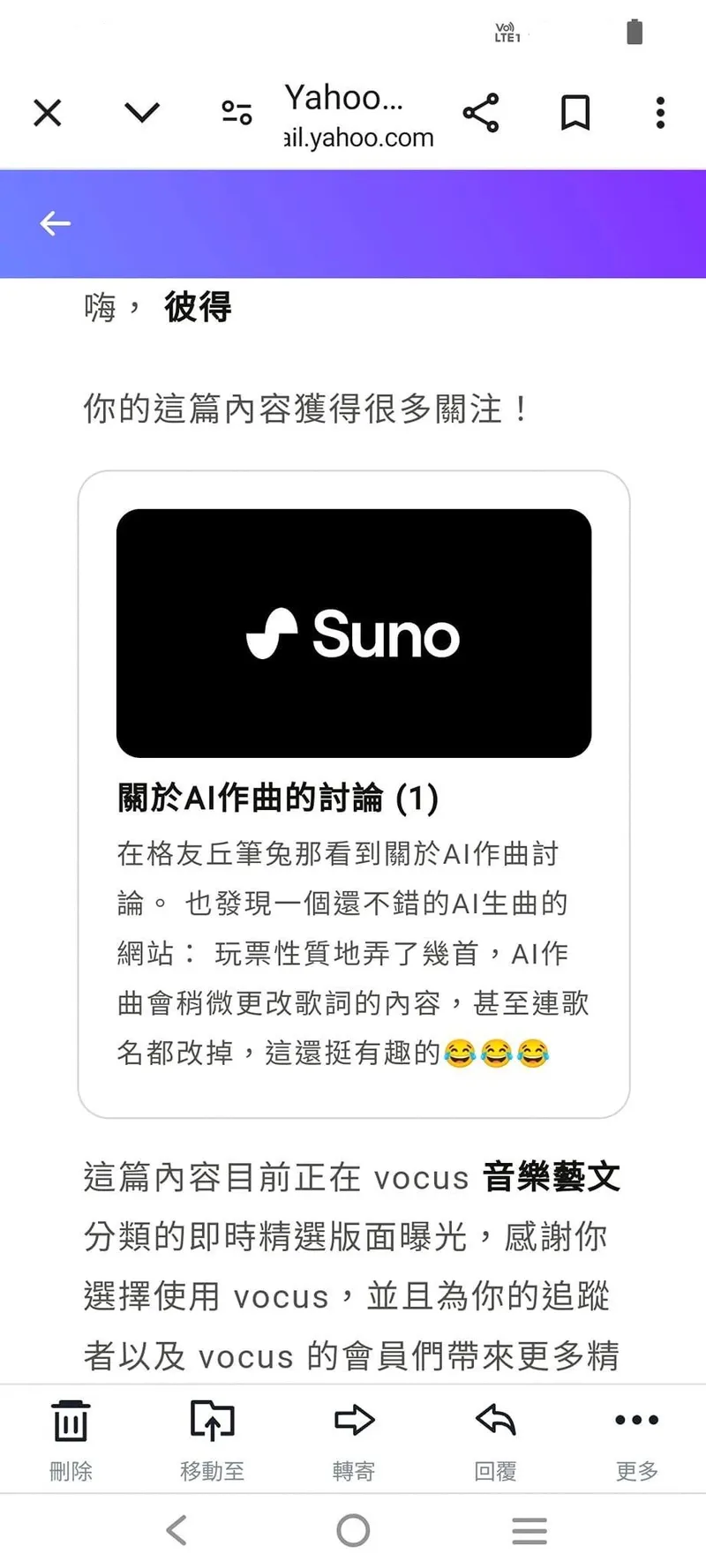The height and width of the screenshot is (1568, 706).
Task: Open the browser overflow menu
Action: pos(660,113)
